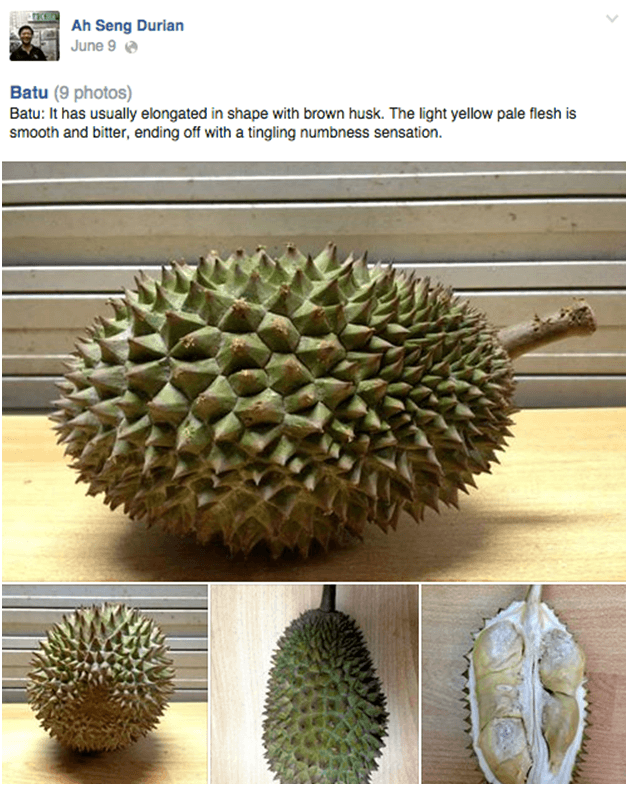This screenshot has height=786, width=628.
Task: Open the Ah Seng Durian page name link
Action: (127, 26)
